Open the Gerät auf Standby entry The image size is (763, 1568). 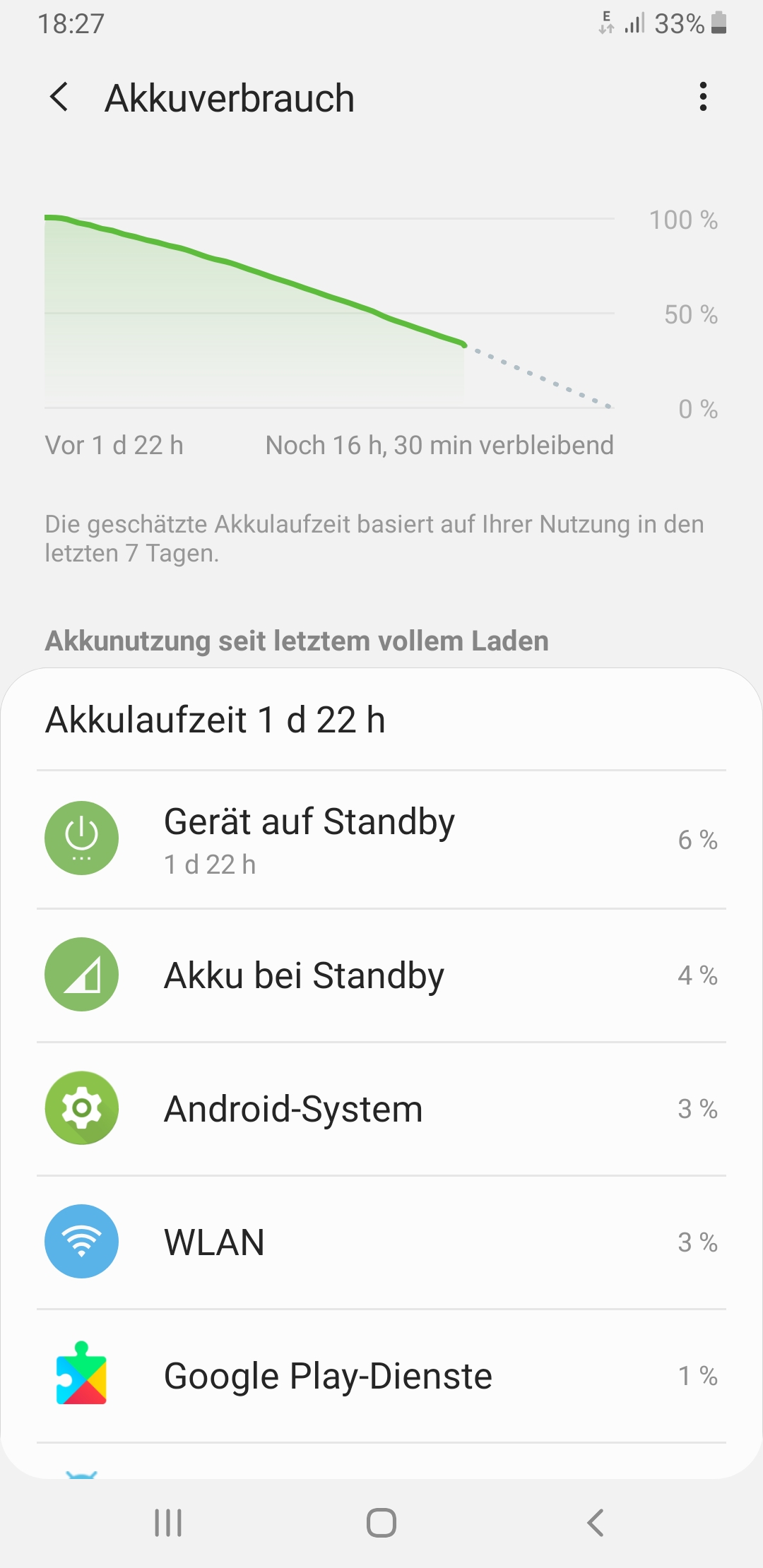[381, 839]
